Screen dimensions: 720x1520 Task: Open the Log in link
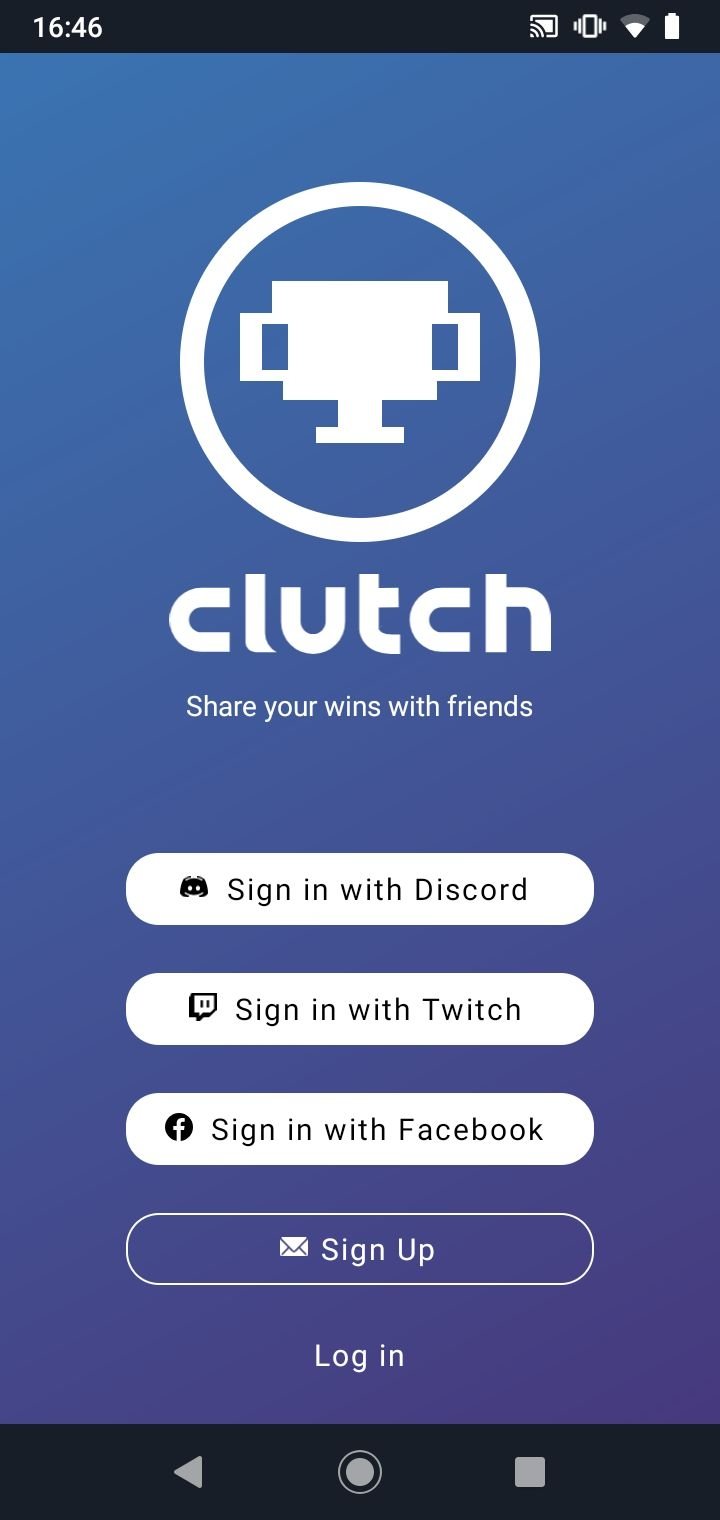point(360,1356)
